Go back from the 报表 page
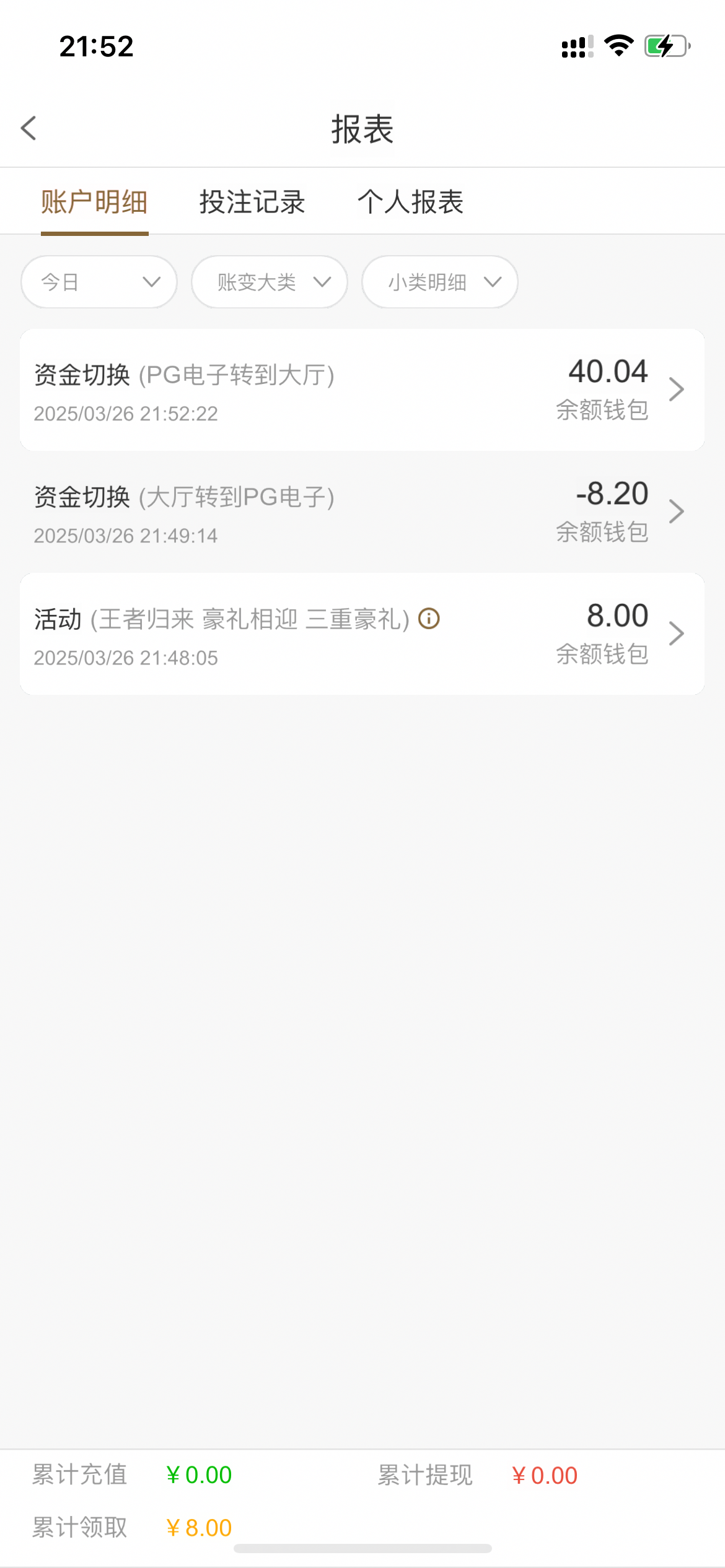The width and height of the screenshot is (725, 1568). 29,129
